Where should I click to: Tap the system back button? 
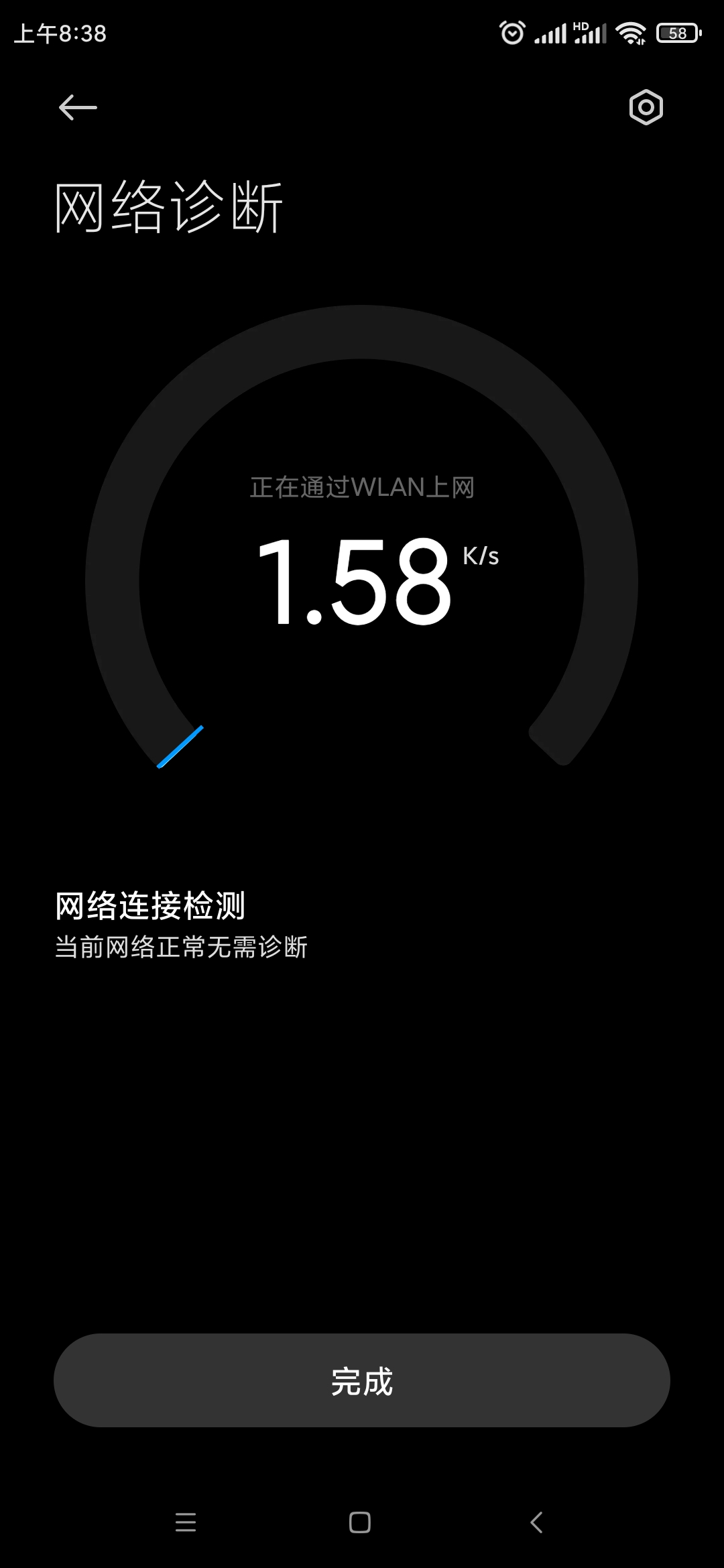[x=536, y=1522]
